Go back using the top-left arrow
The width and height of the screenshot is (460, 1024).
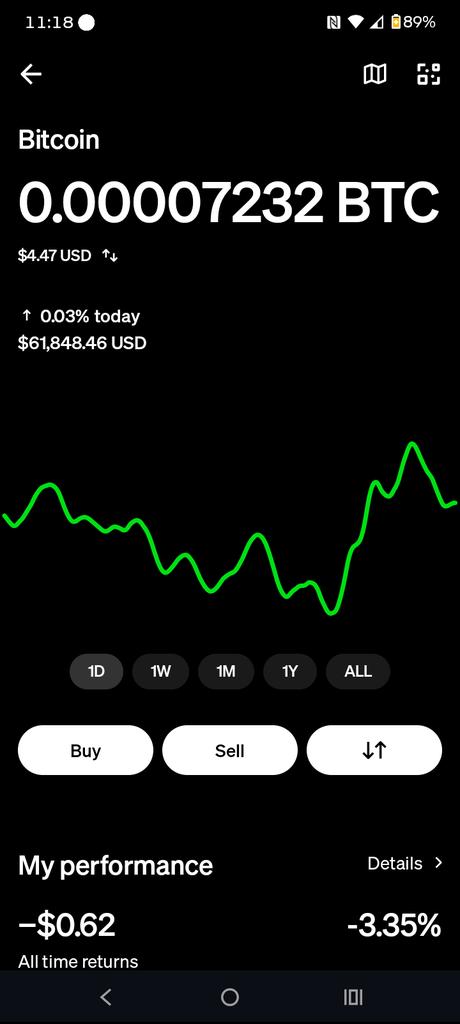coord(31,74)
